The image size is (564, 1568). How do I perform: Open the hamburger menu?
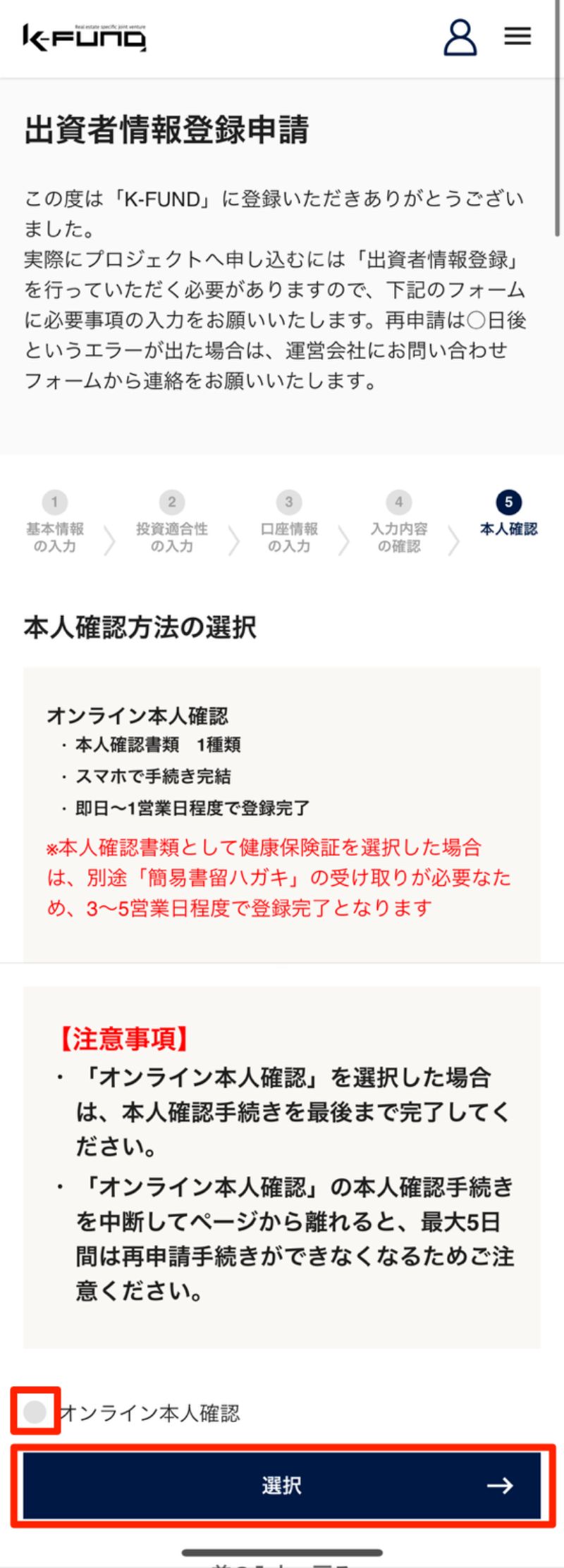tap(517, 37)
